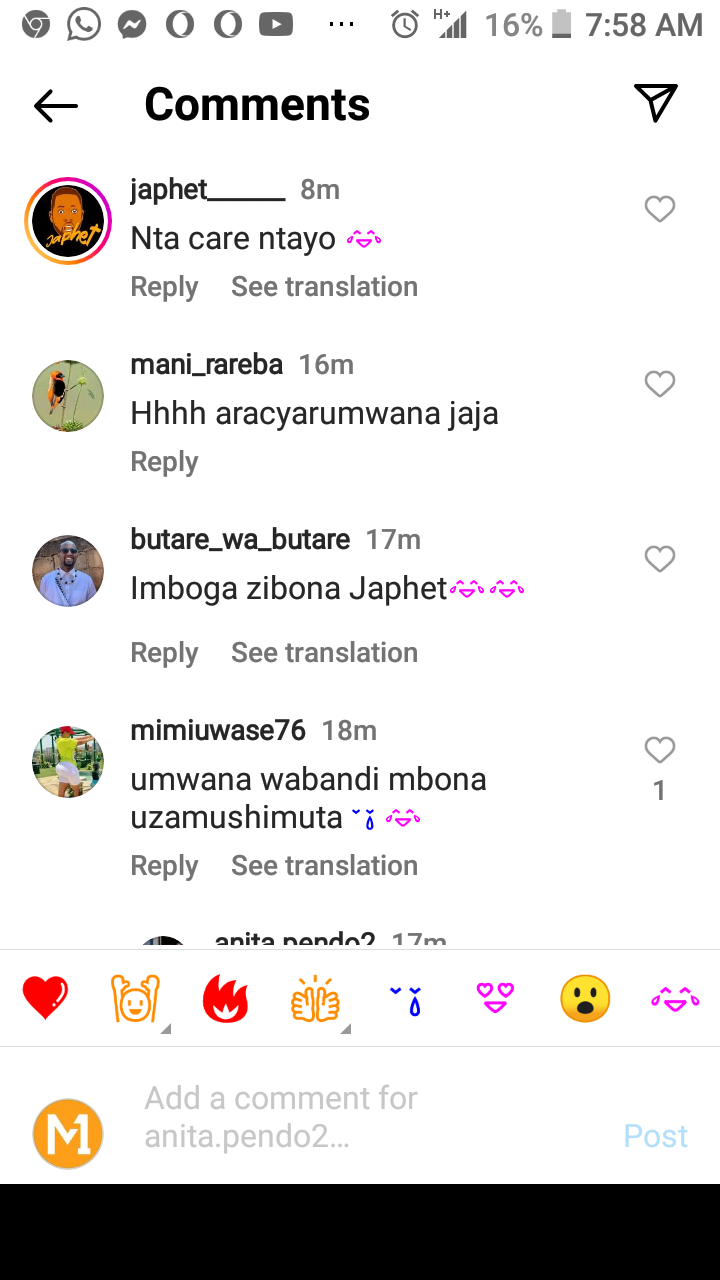Image resolution: width=720 pixels, height=1280 pixels.
Task: Reply to japhet______'s comment
Action: (164, 287)
